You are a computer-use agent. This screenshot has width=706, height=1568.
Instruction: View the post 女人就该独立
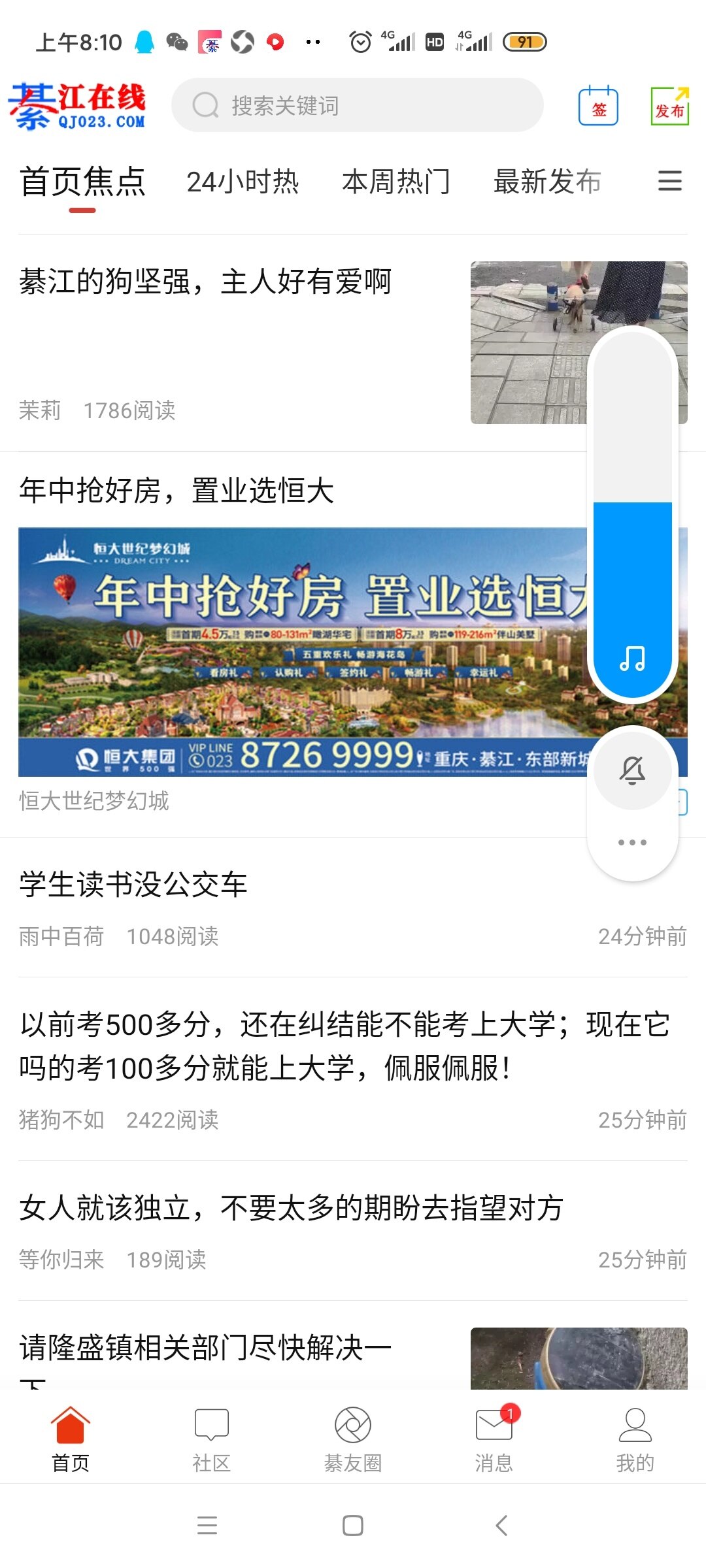pyautogui.click(x=292, y=1208)
